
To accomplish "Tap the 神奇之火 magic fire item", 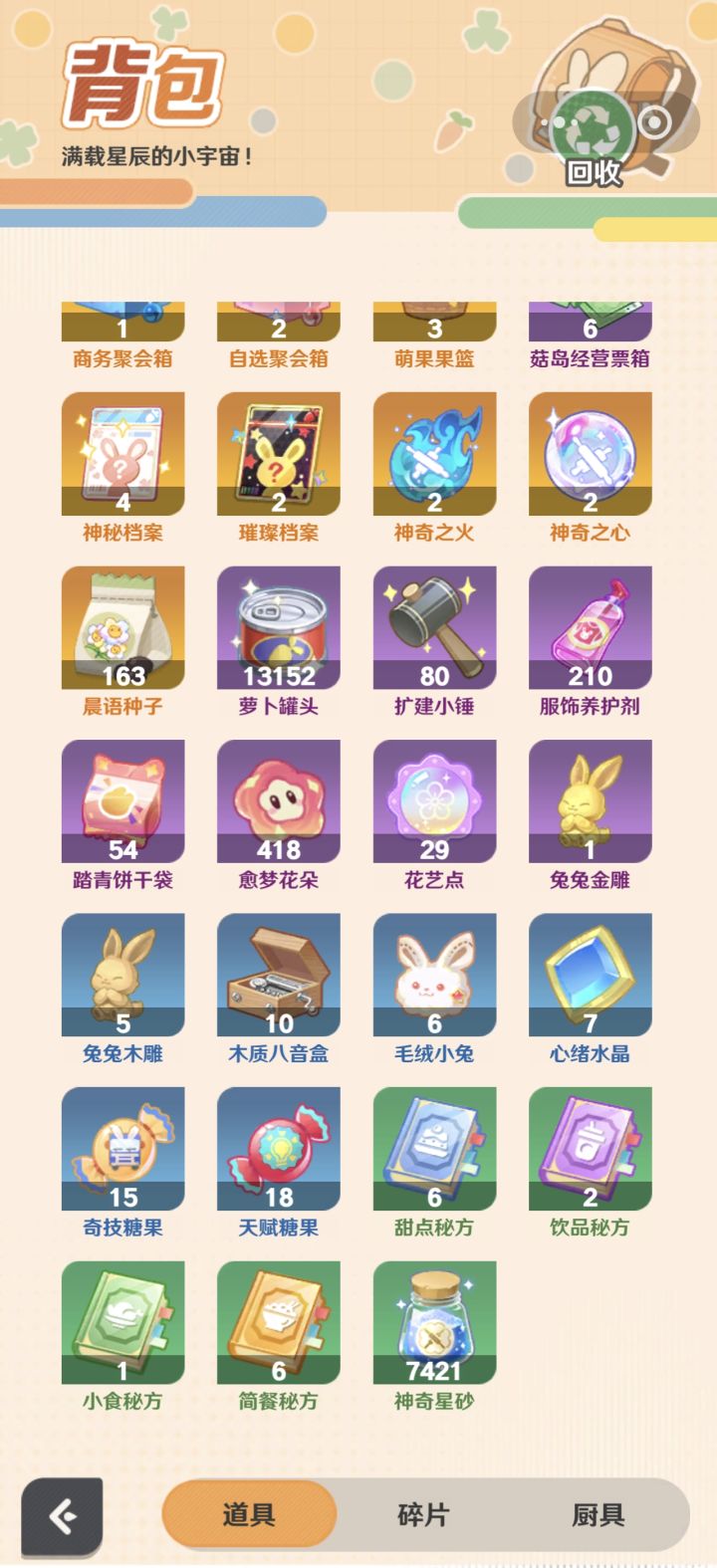I will 434,453.
